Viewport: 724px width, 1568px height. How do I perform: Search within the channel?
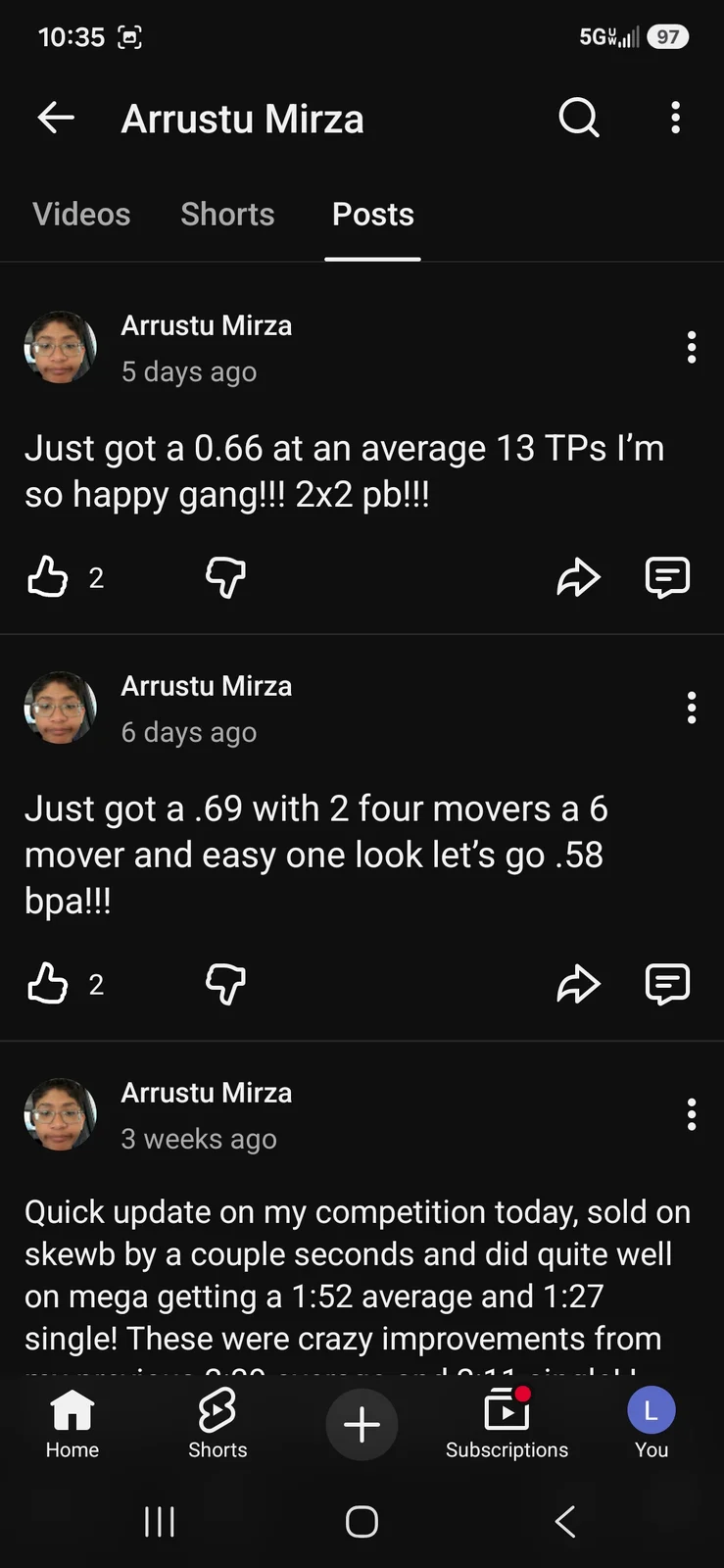pyautogui.click(x=579, y=119)
